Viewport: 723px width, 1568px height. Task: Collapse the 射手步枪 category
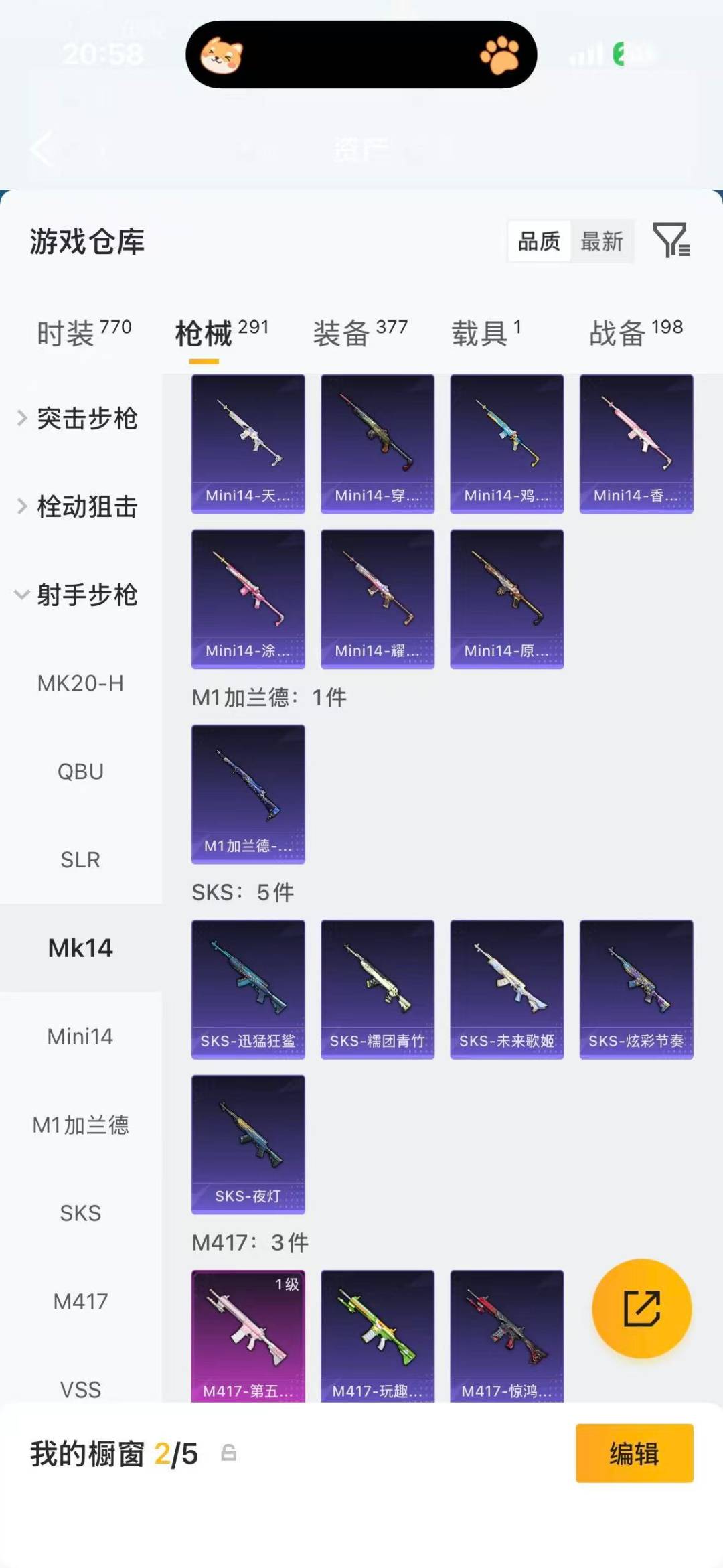(x=88, y=595)
